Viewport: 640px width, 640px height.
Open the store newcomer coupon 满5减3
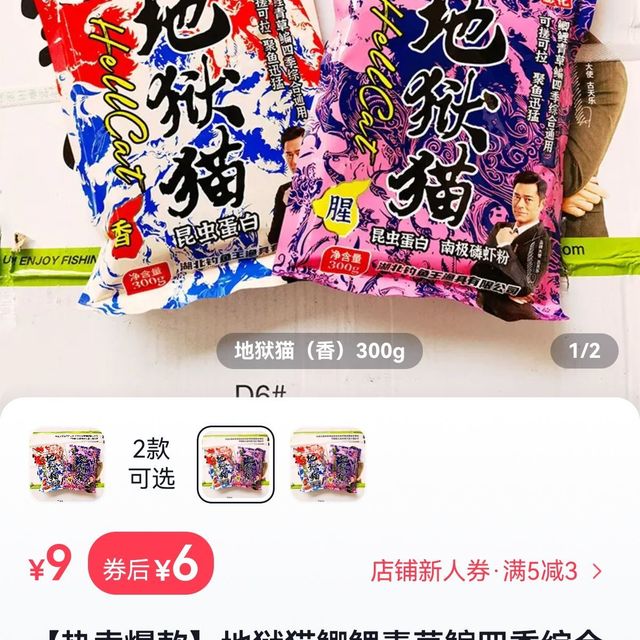pyautogui.click(x=486, y=571)
